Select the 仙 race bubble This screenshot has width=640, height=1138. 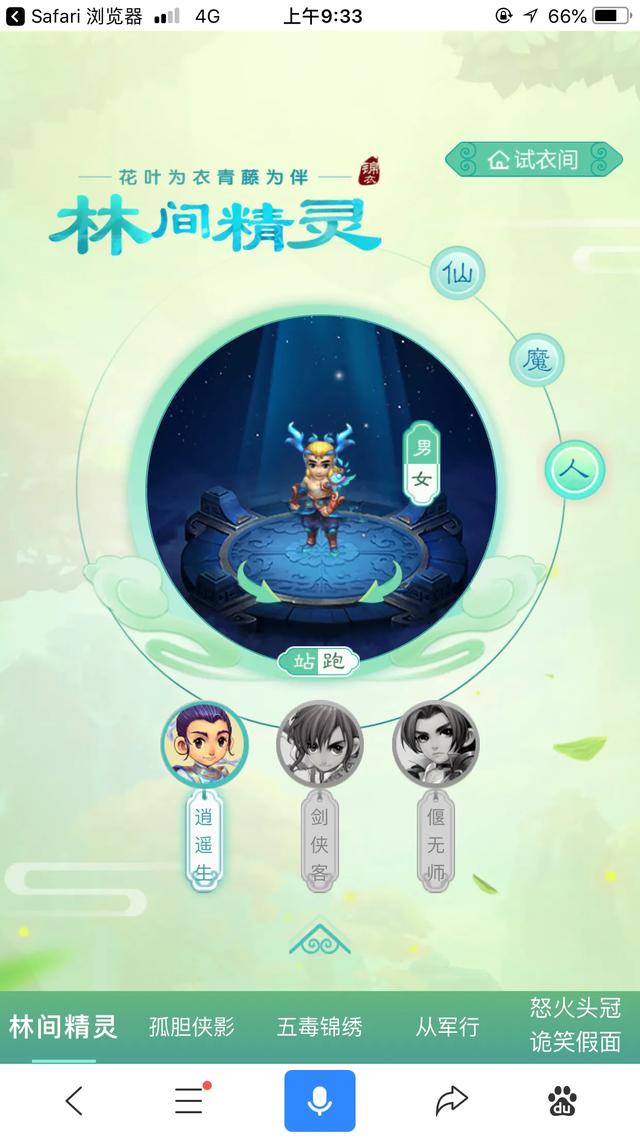457,274
